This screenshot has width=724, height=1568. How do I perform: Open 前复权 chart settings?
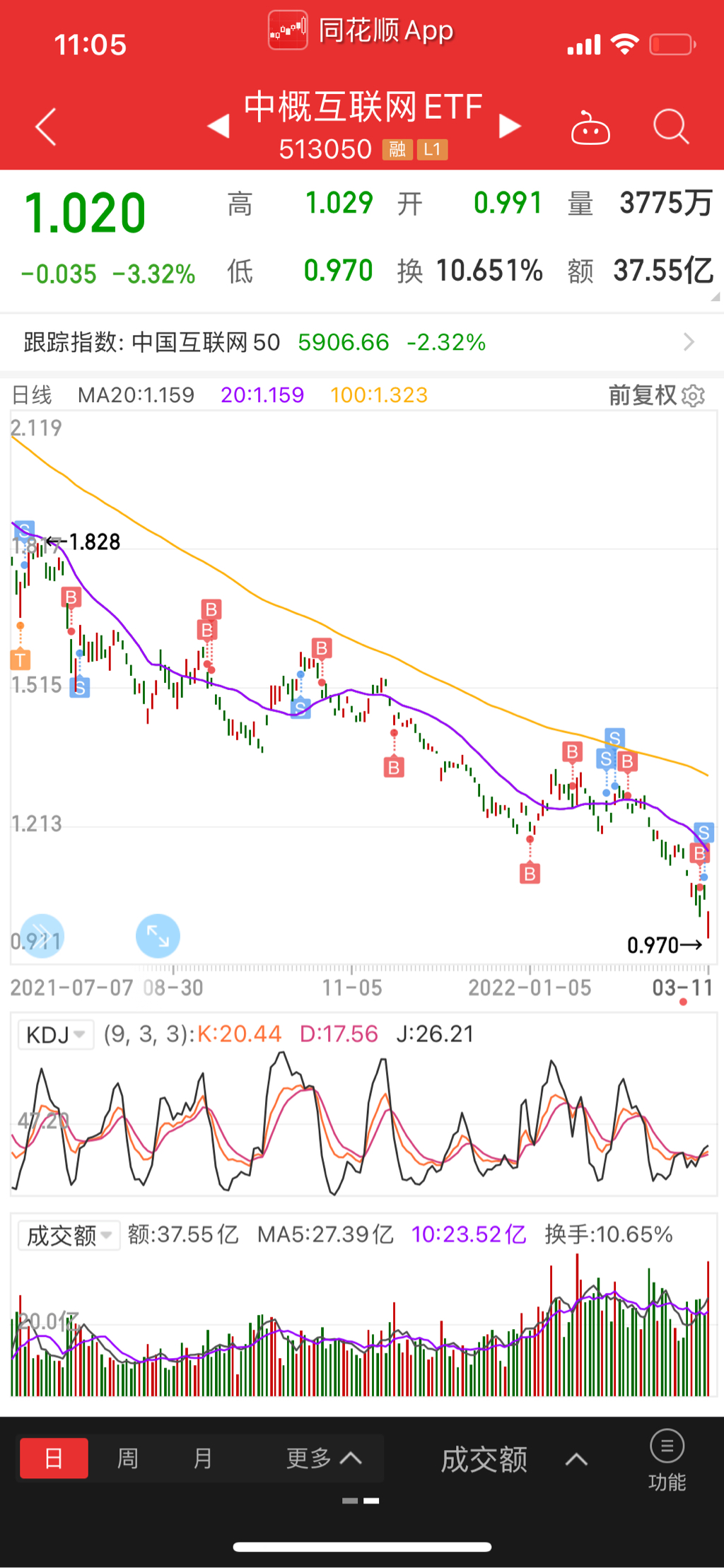click(657, 395)
